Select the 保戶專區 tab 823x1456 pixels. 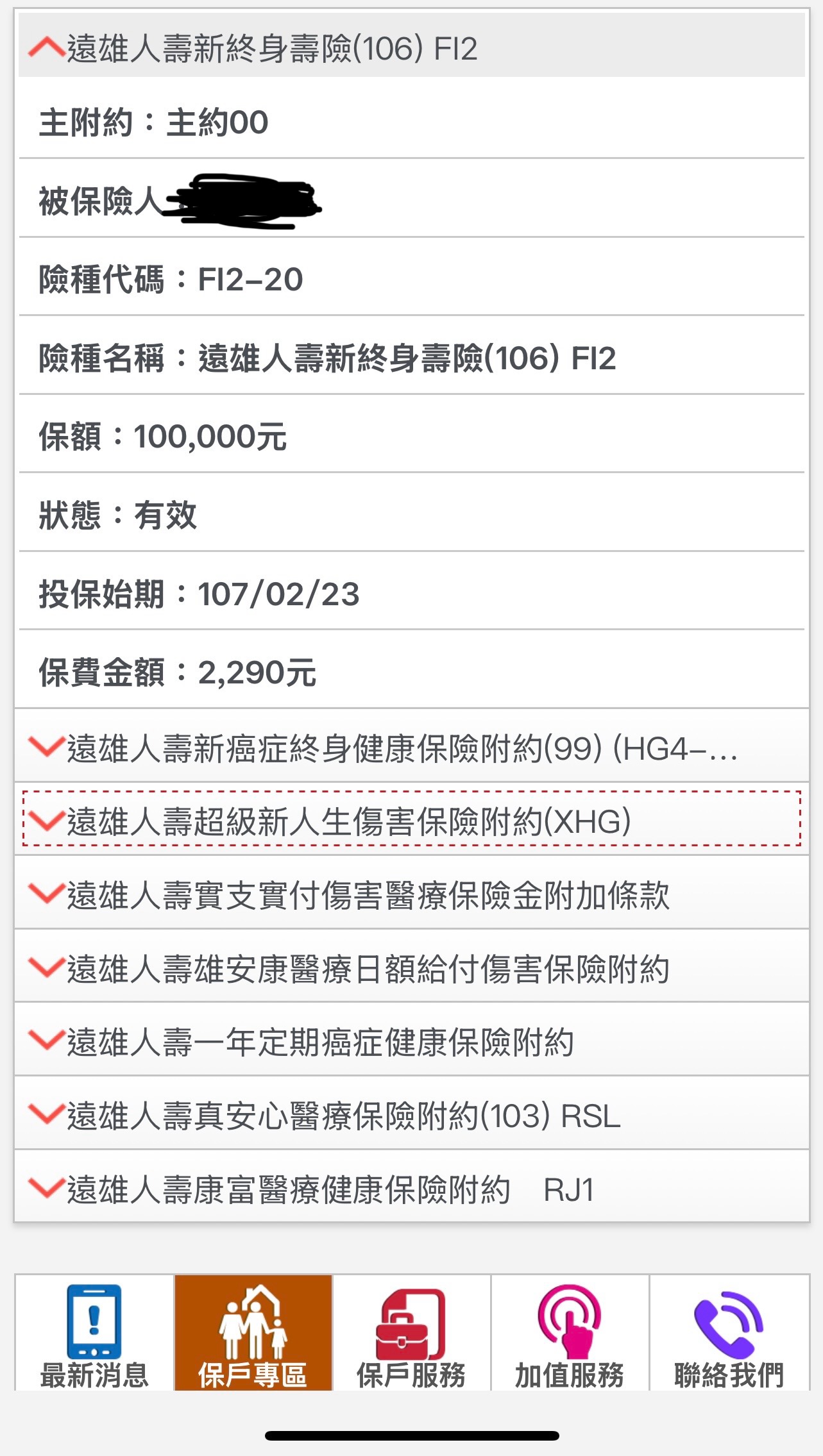tap(253, 1335)
